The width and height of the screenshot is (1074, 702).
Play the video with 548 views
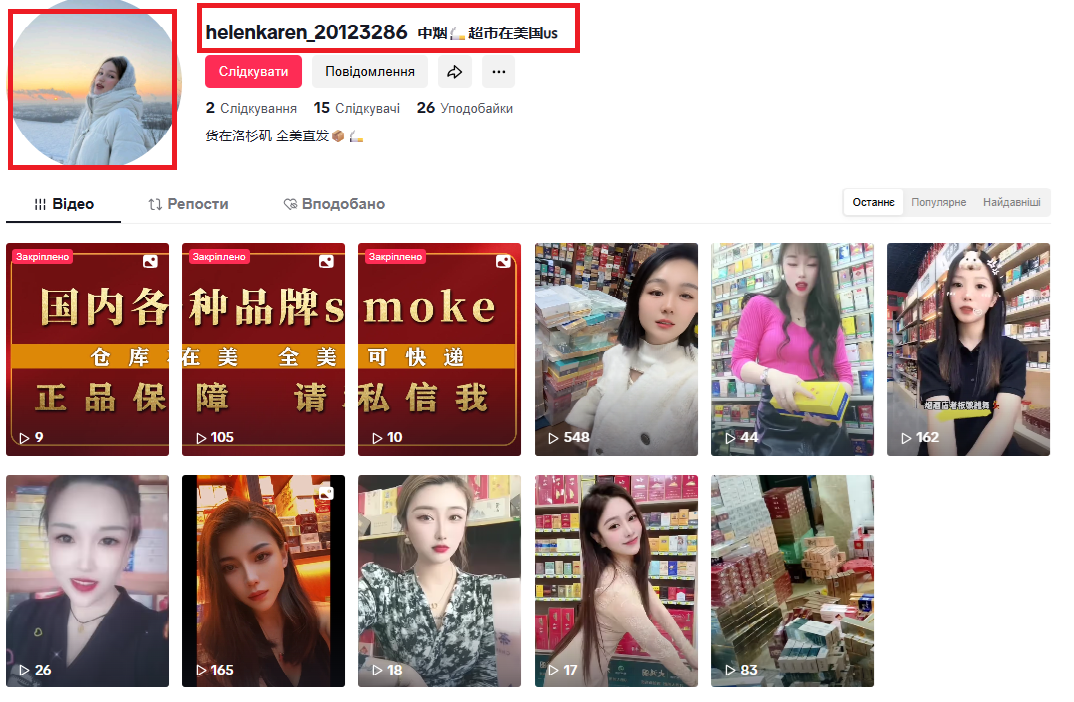tap(616, 349)
